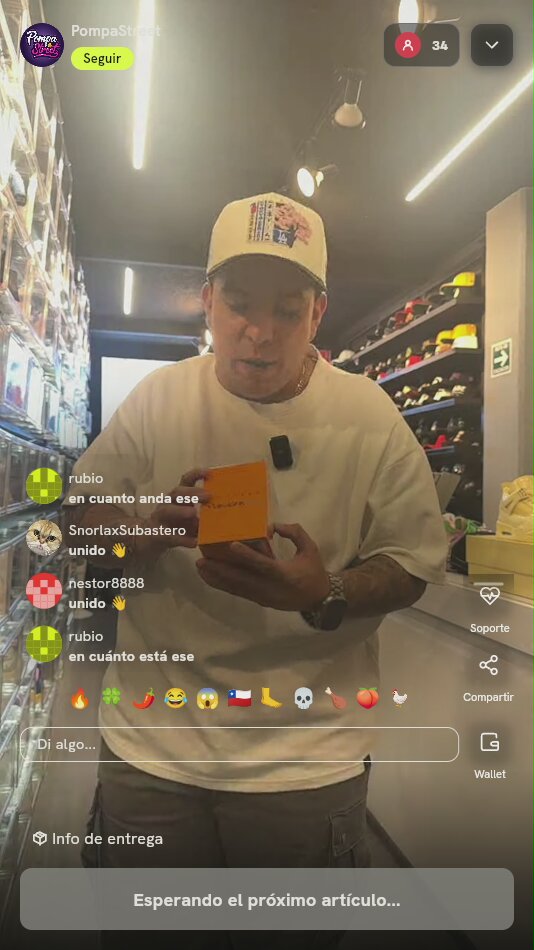
Task: Send the four-leaf clover emoji reaction
Action: (111, 698)
